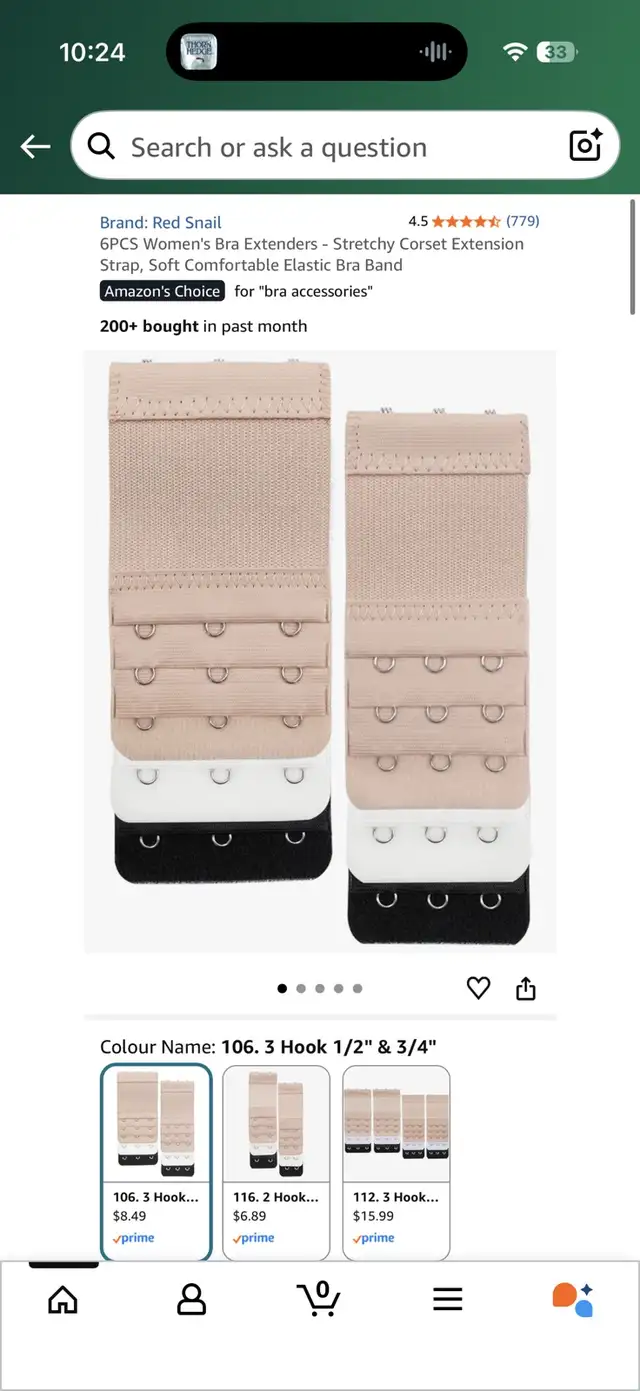Go back using the arrow icon
Viewport: 640px width, 1391px height.
click(x=35, y=147)
